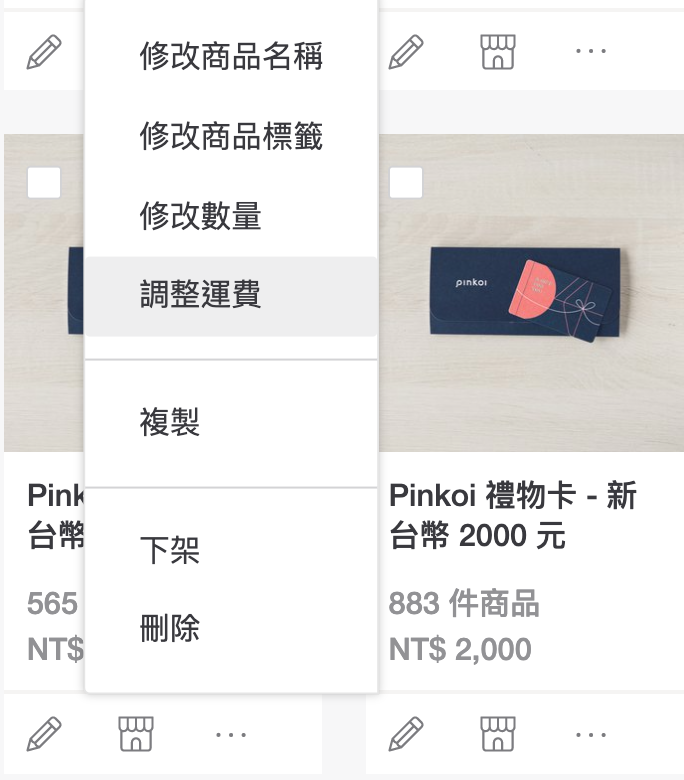Open the Pinkoi 禮物卡 新台幣 2000 元 product
The image size is (684, 780).
tap(512, 515)
